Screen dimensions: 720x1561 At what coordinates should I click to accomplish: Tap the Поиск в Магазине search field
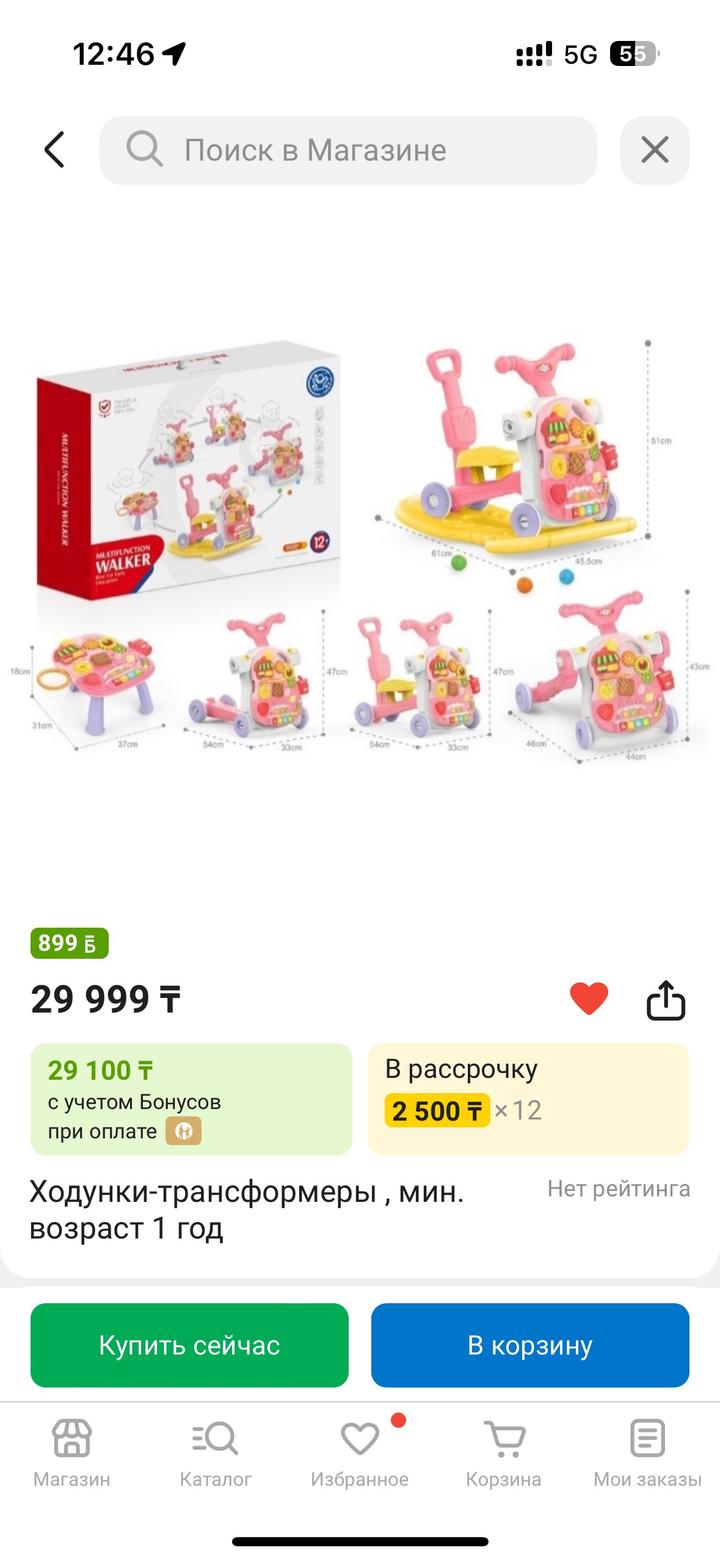(348, 150)
